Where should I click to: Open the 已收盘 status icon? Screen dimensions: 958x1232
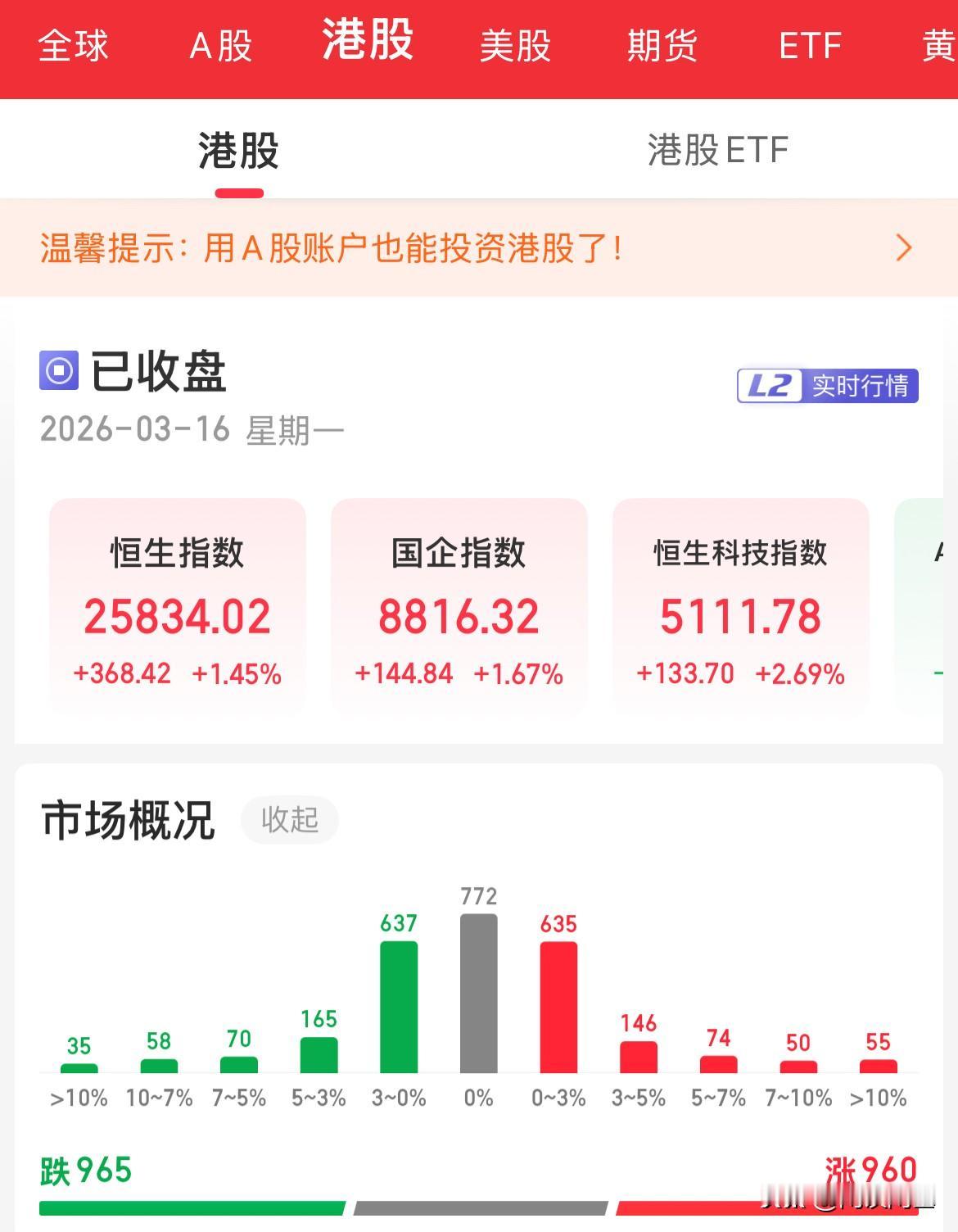tap(58, 371)
